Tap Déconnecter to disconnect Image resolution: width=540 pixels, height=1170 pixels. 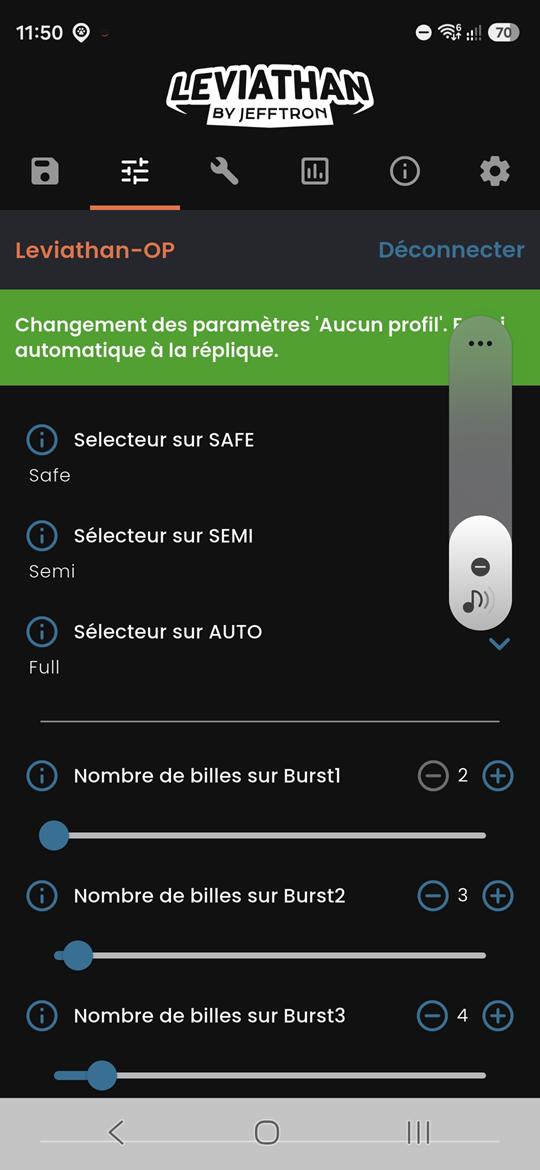451,250
